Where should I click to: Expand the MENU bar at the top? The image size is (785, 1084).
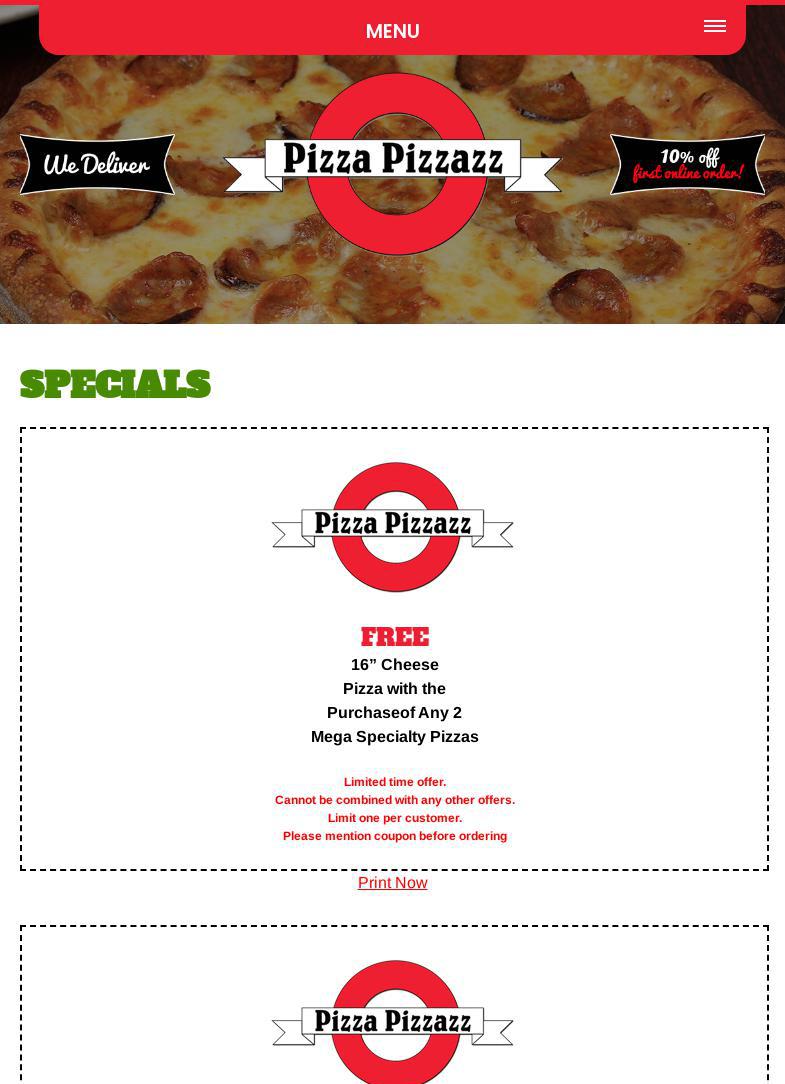tap(392, 31)
